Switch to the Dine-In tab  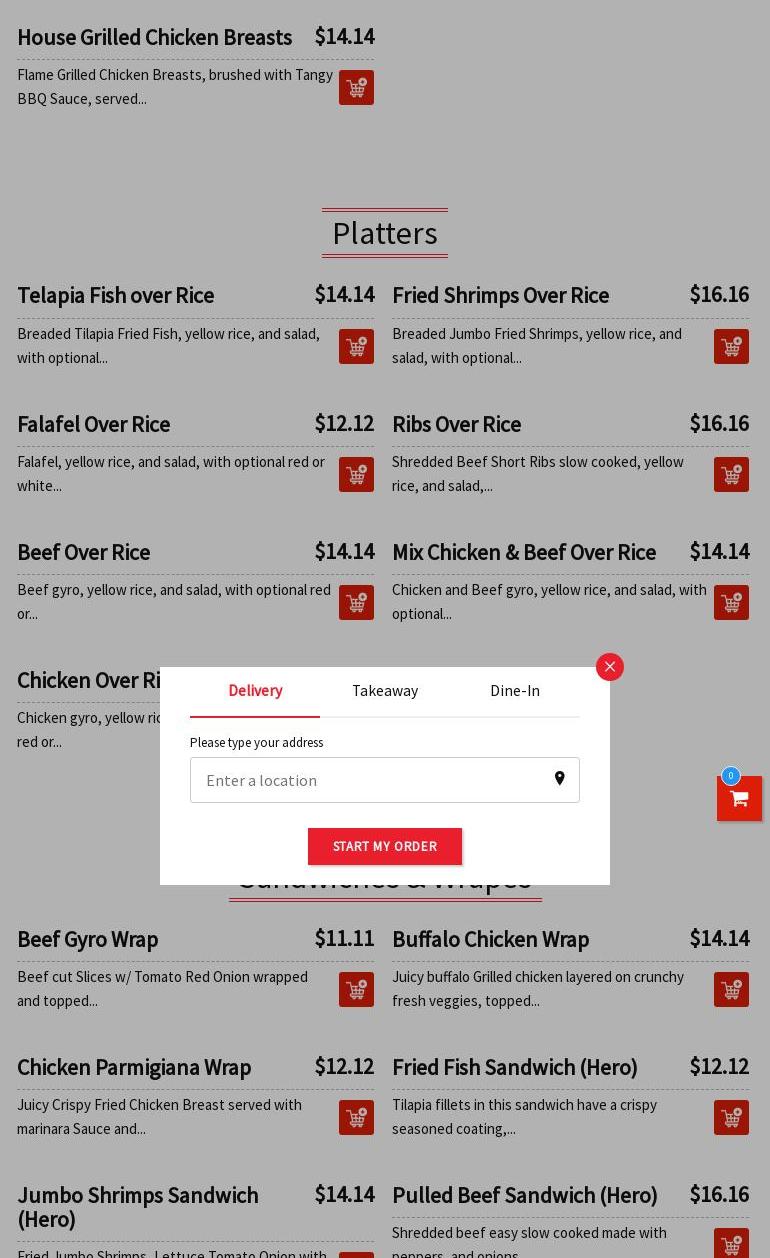tap(515, 691)
